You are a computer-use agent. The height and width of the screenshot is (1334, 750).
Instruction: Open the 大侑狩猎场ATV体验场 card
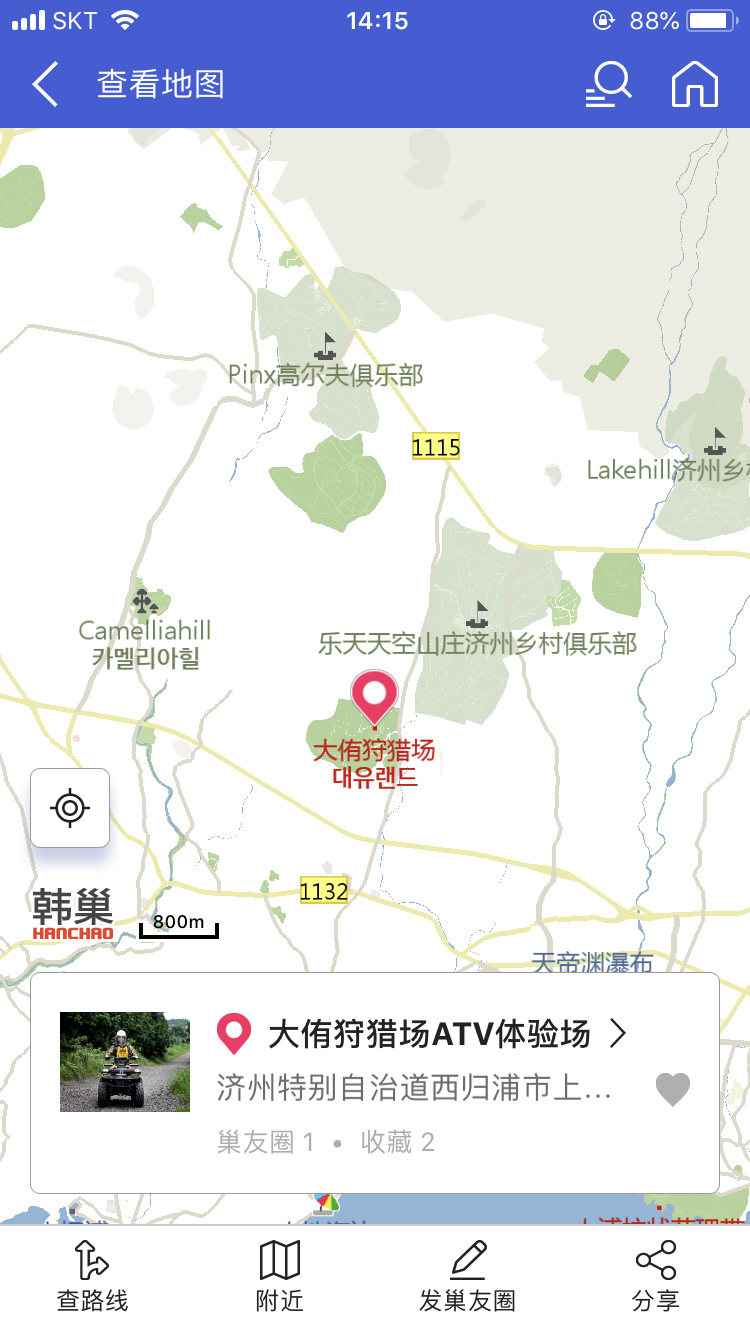pos(430,1035)
